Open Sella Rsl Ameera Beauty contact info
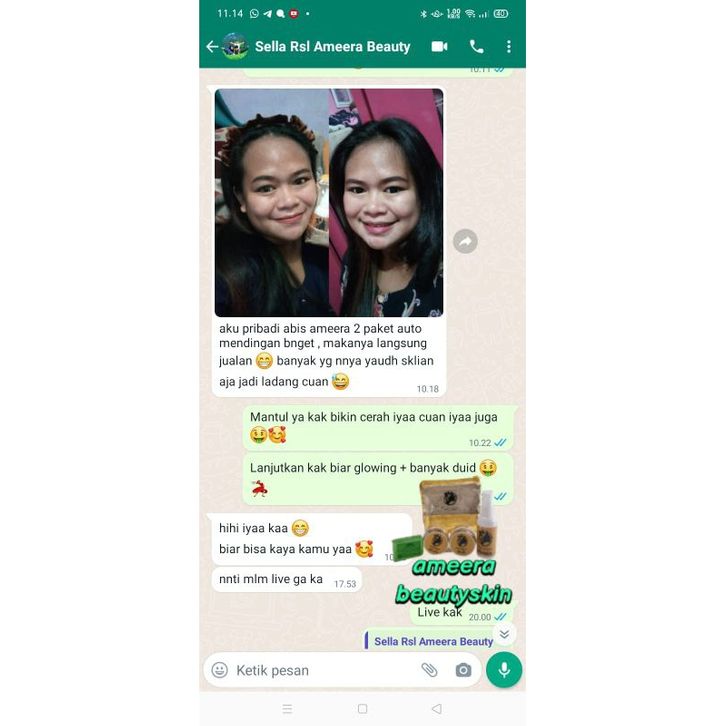The image size is (726, 726). point(332,47)
